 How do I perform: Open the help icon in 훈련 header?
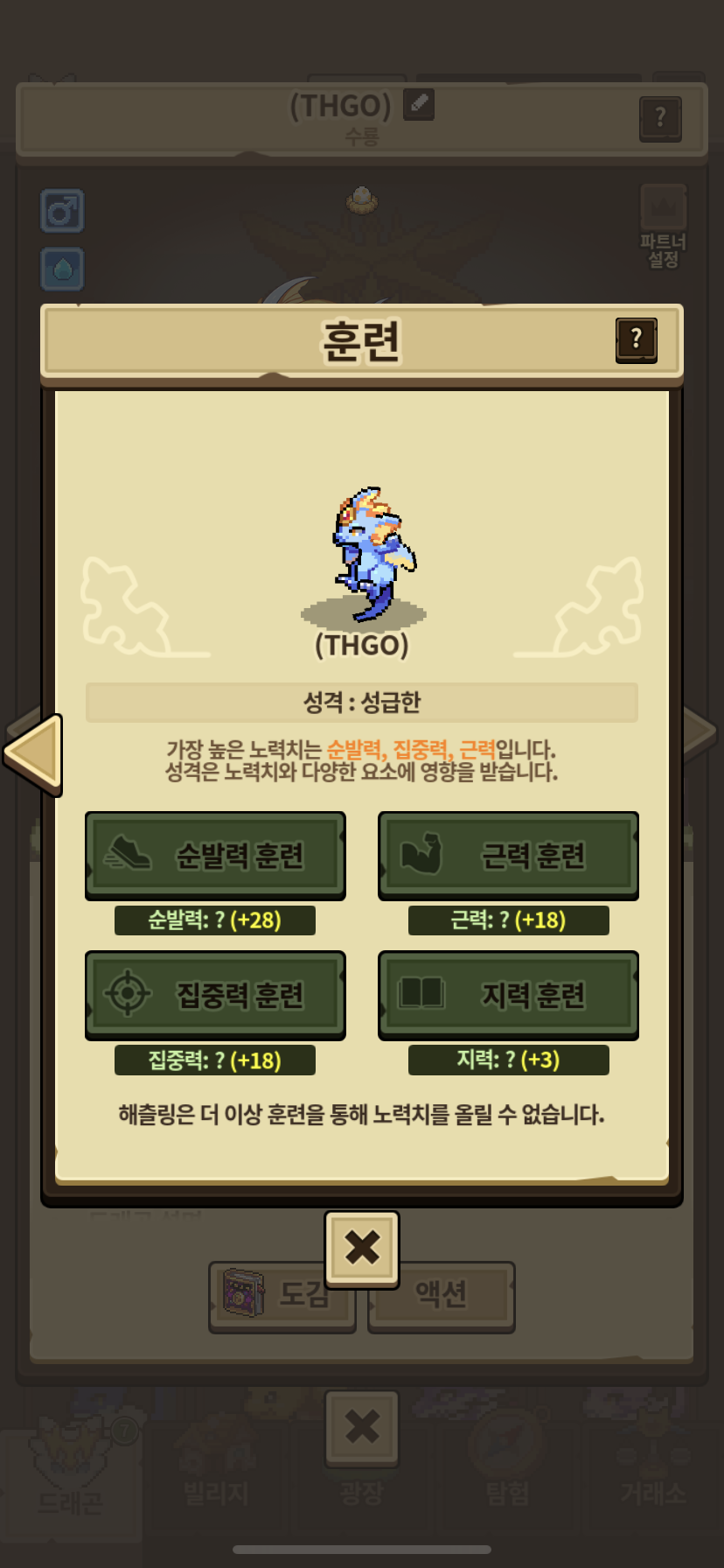point(636,339)
